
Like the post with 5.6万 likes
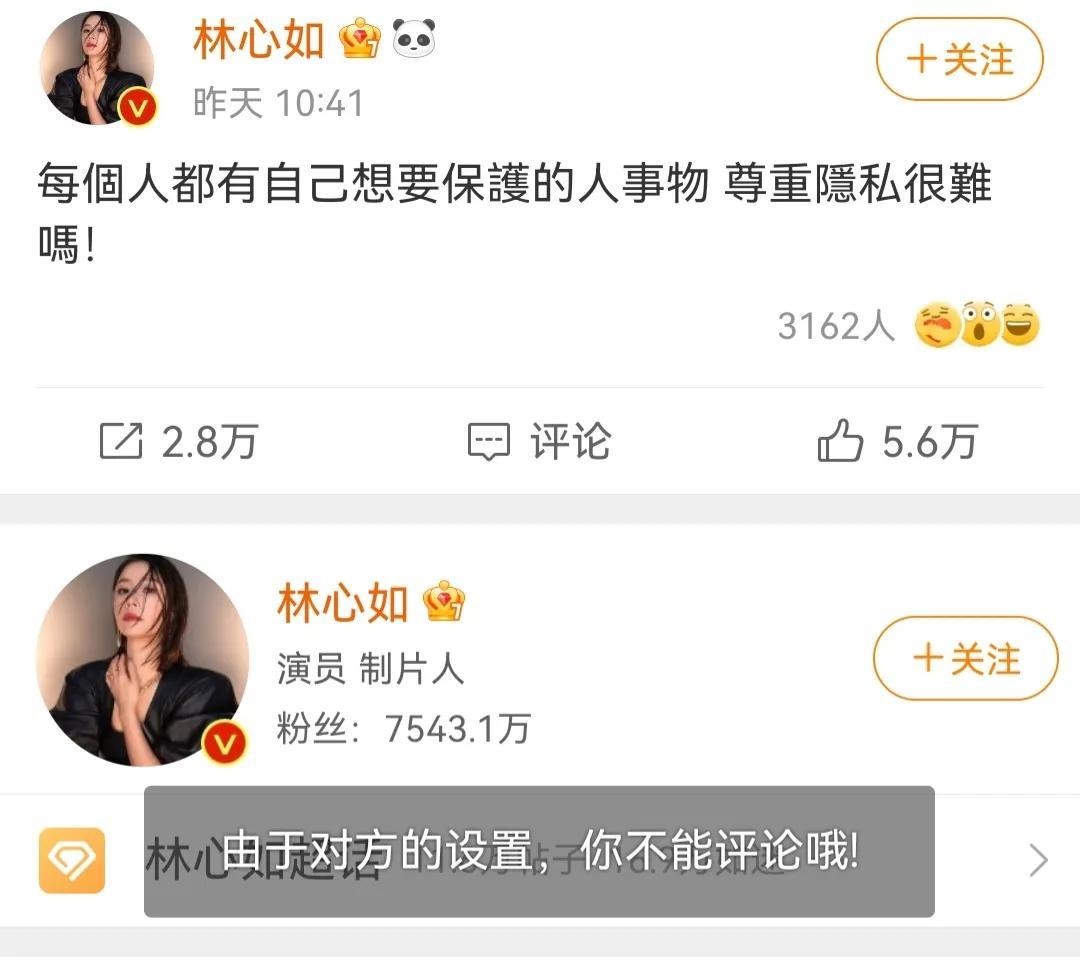pos(896,441)
